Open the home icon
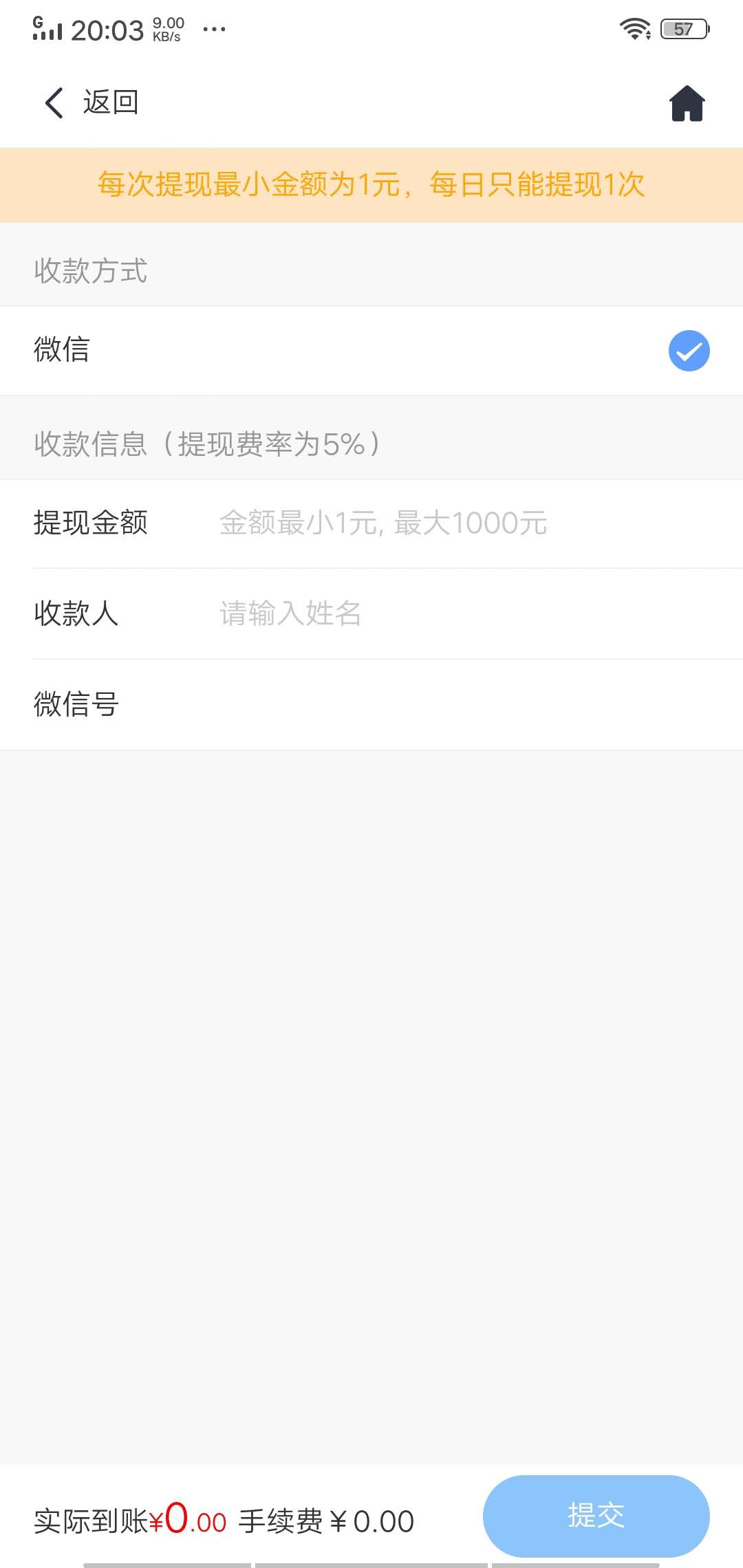The height and width of the screenshot is (1568, 743). pyautogui.click(x=687, y=103)
